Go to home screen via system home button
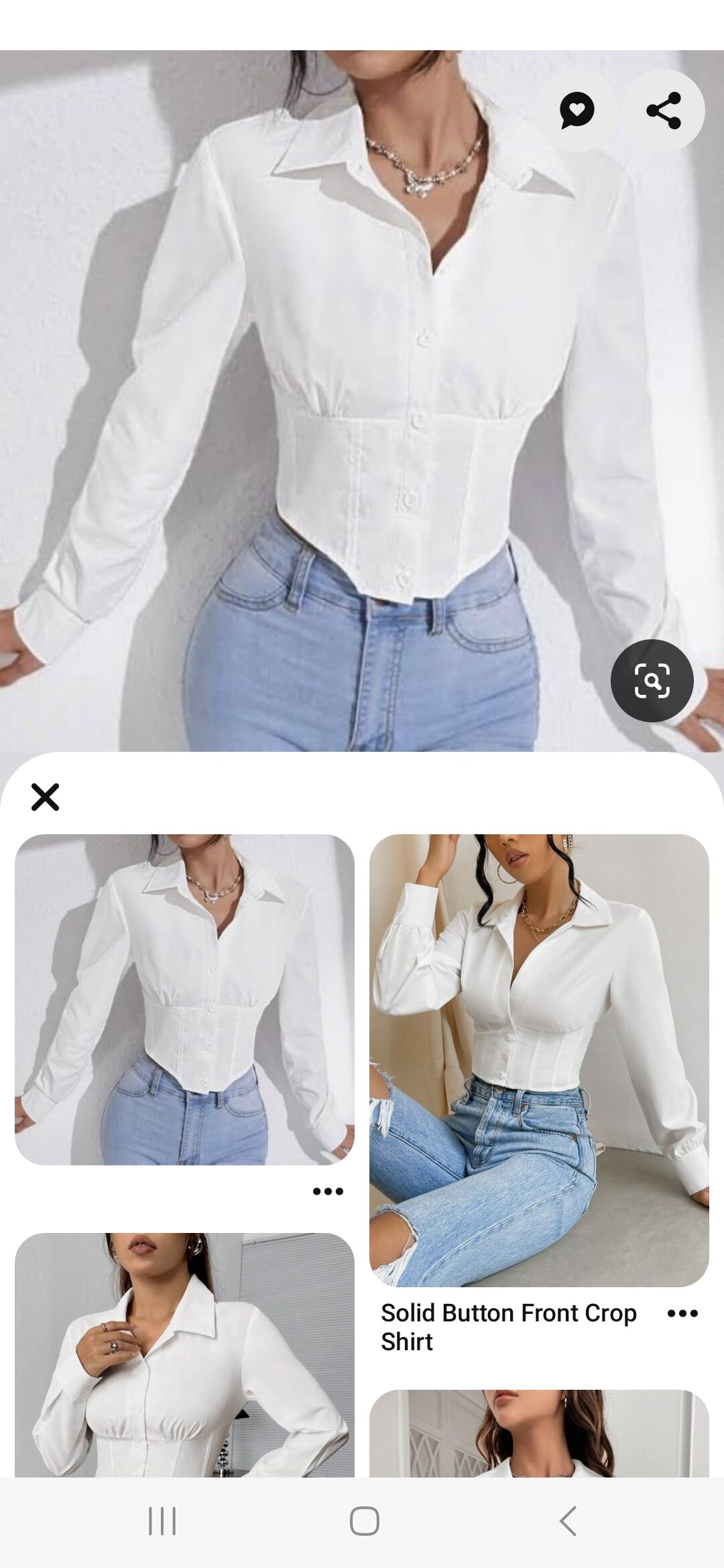This screenshot has width=724, height=1568. pos(364,1521)
